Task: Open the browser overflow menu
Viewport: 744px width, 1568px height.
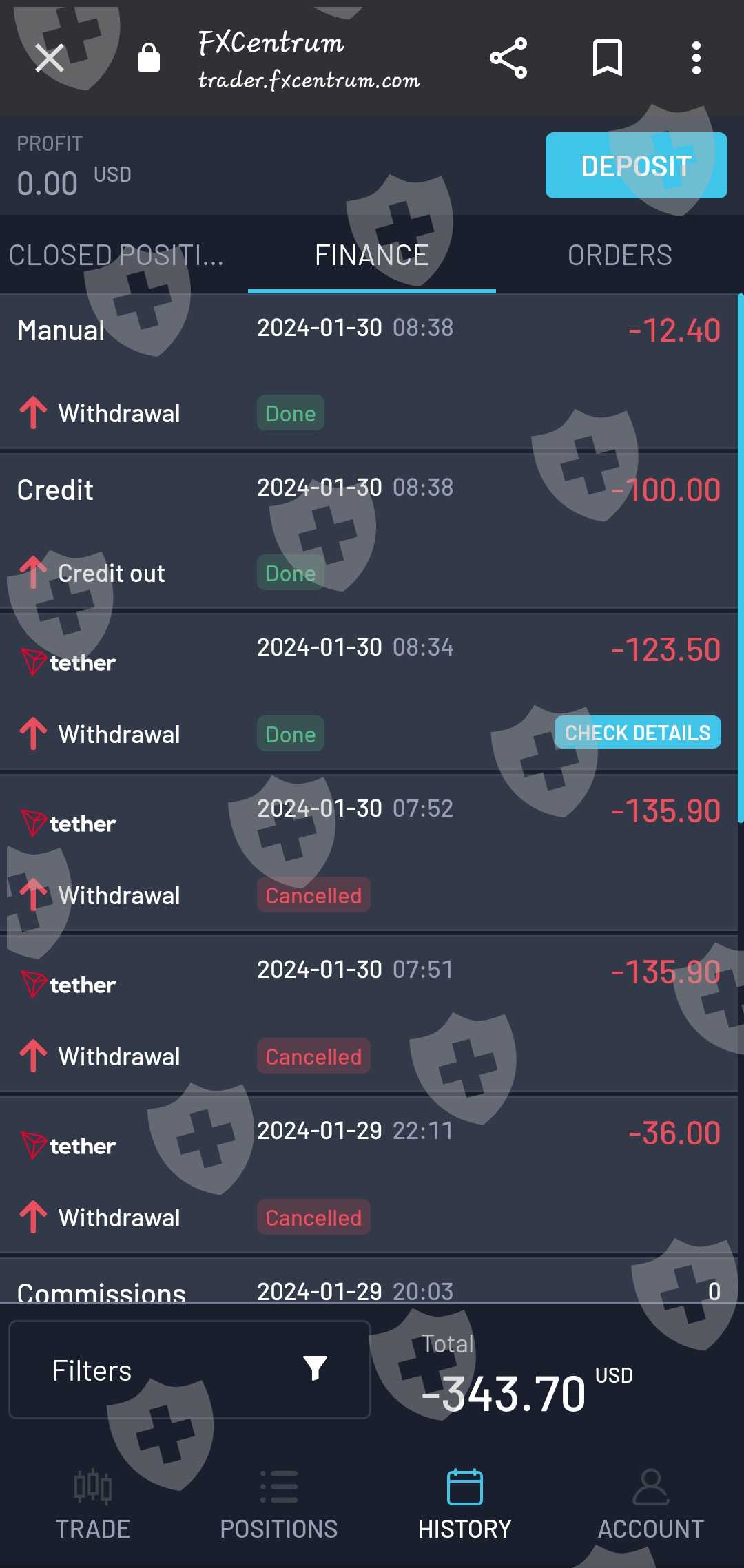Action: point(696,59)
